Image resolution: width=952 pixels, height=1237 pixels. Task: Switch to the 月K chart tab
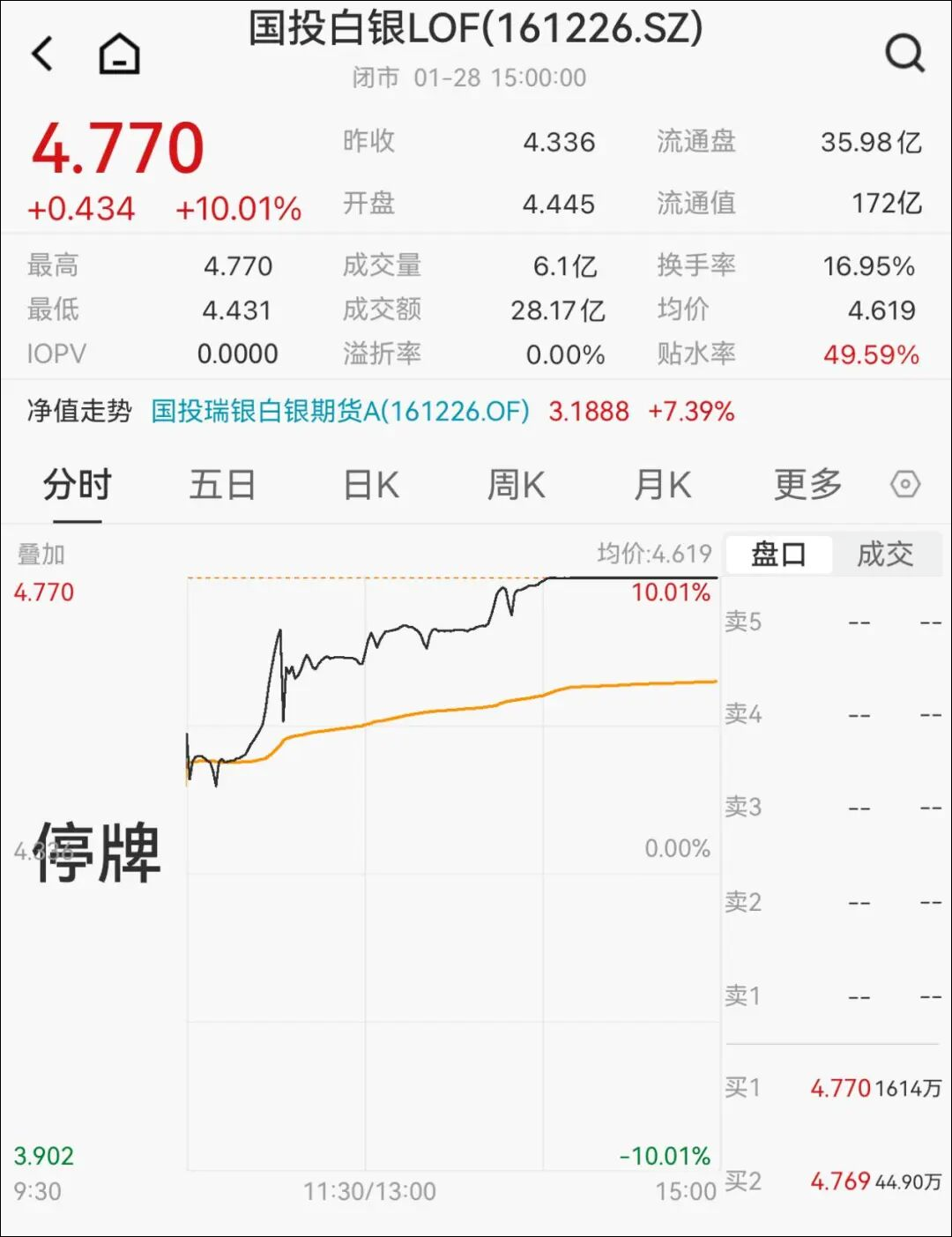pyautogui.click(x=662, y=485)
